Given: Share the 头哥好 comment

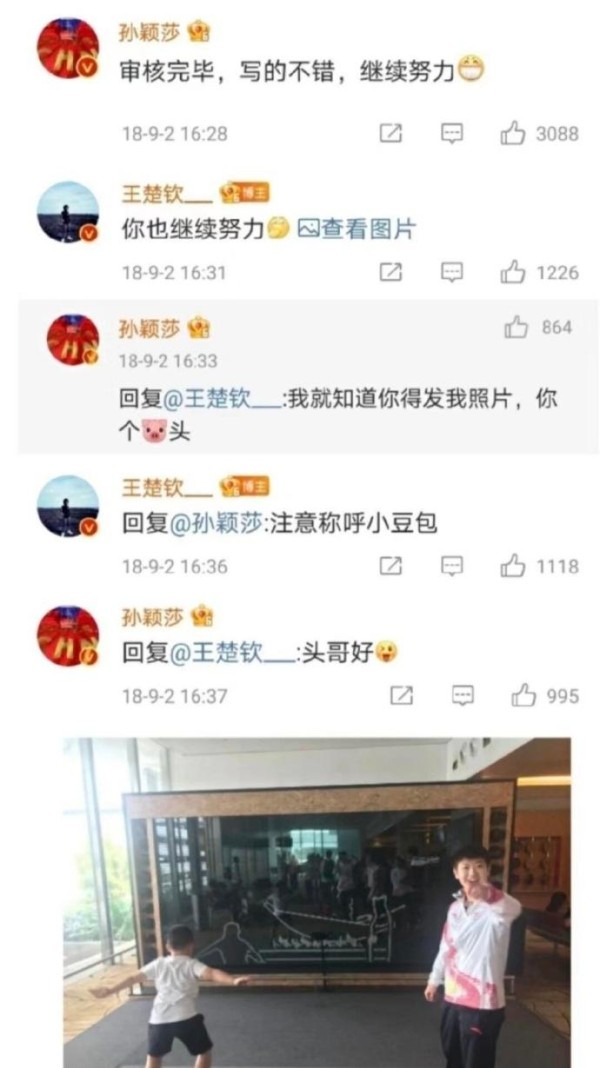Looking at the screenshot, I should [x=401, y=696].
